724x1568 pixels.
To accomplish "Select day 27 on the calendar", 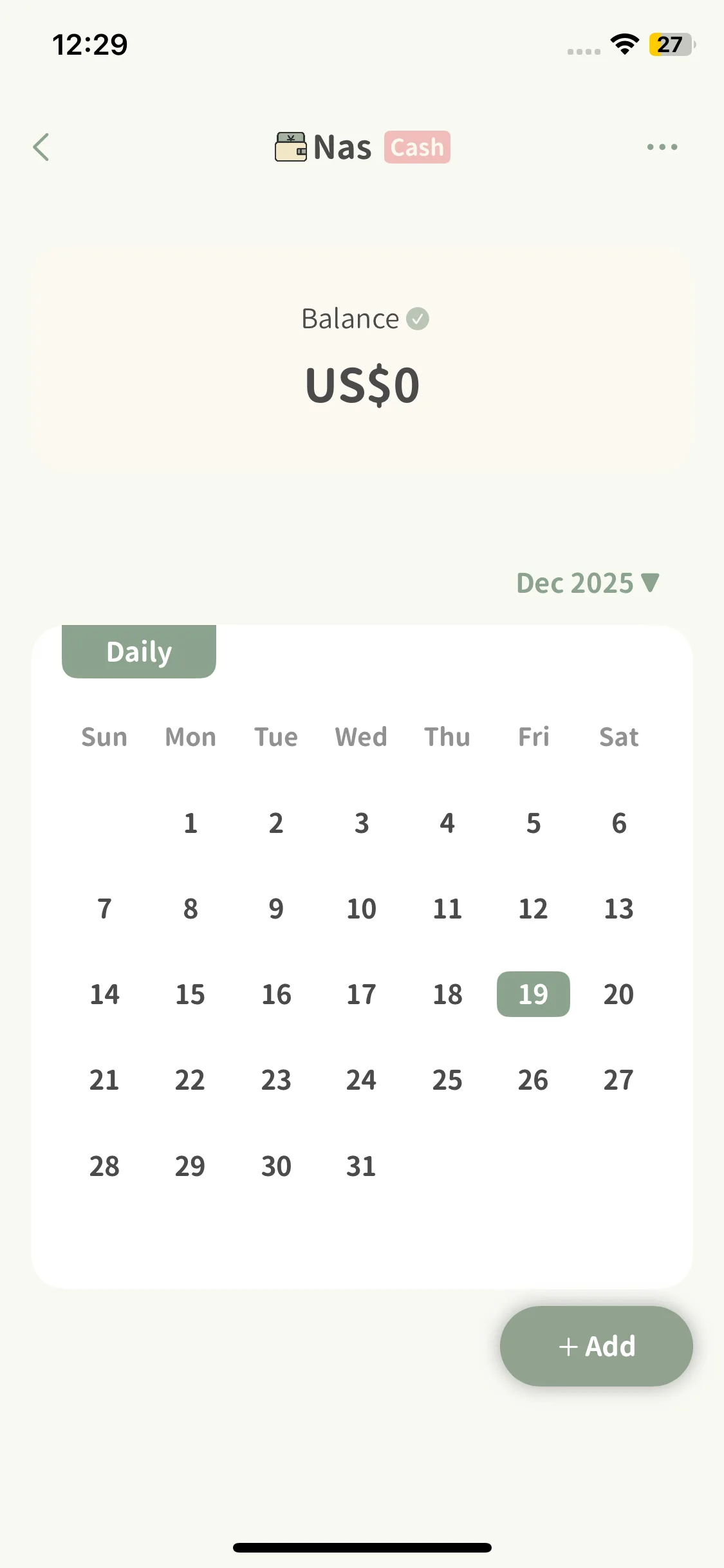I will pos(618,1080).
